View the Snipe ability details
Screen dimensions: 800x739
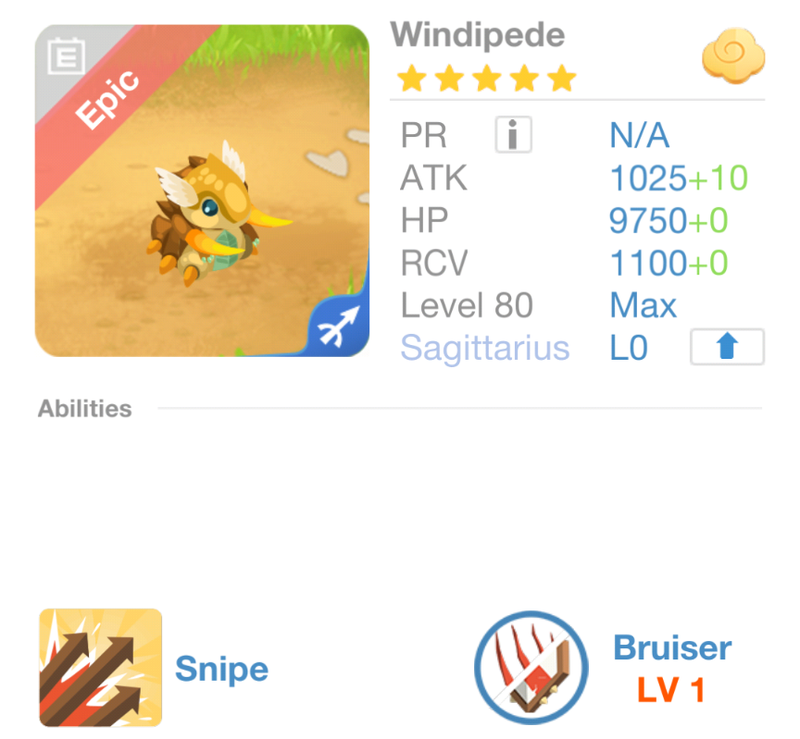100,668
